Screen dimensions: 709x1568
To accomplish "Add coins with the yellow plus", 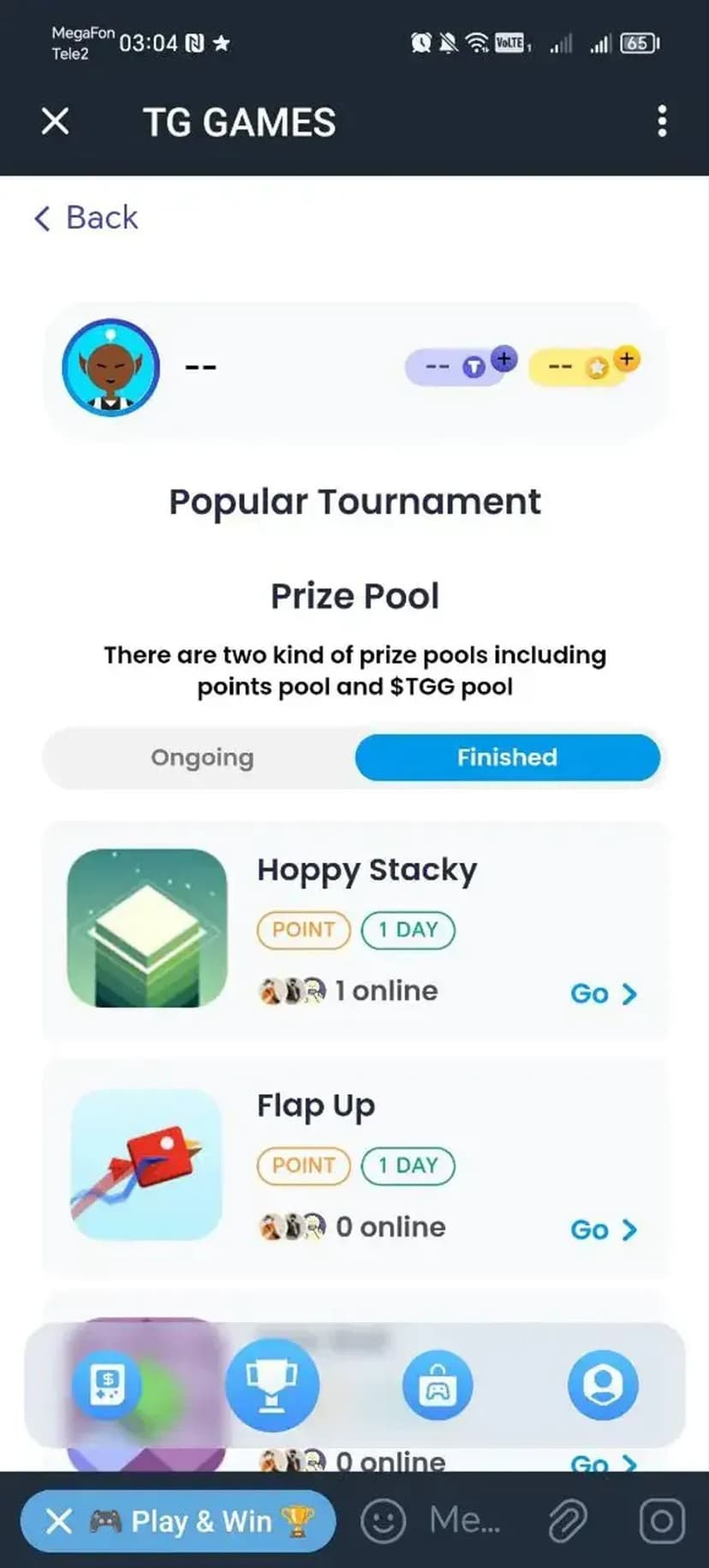I will 627,359.
